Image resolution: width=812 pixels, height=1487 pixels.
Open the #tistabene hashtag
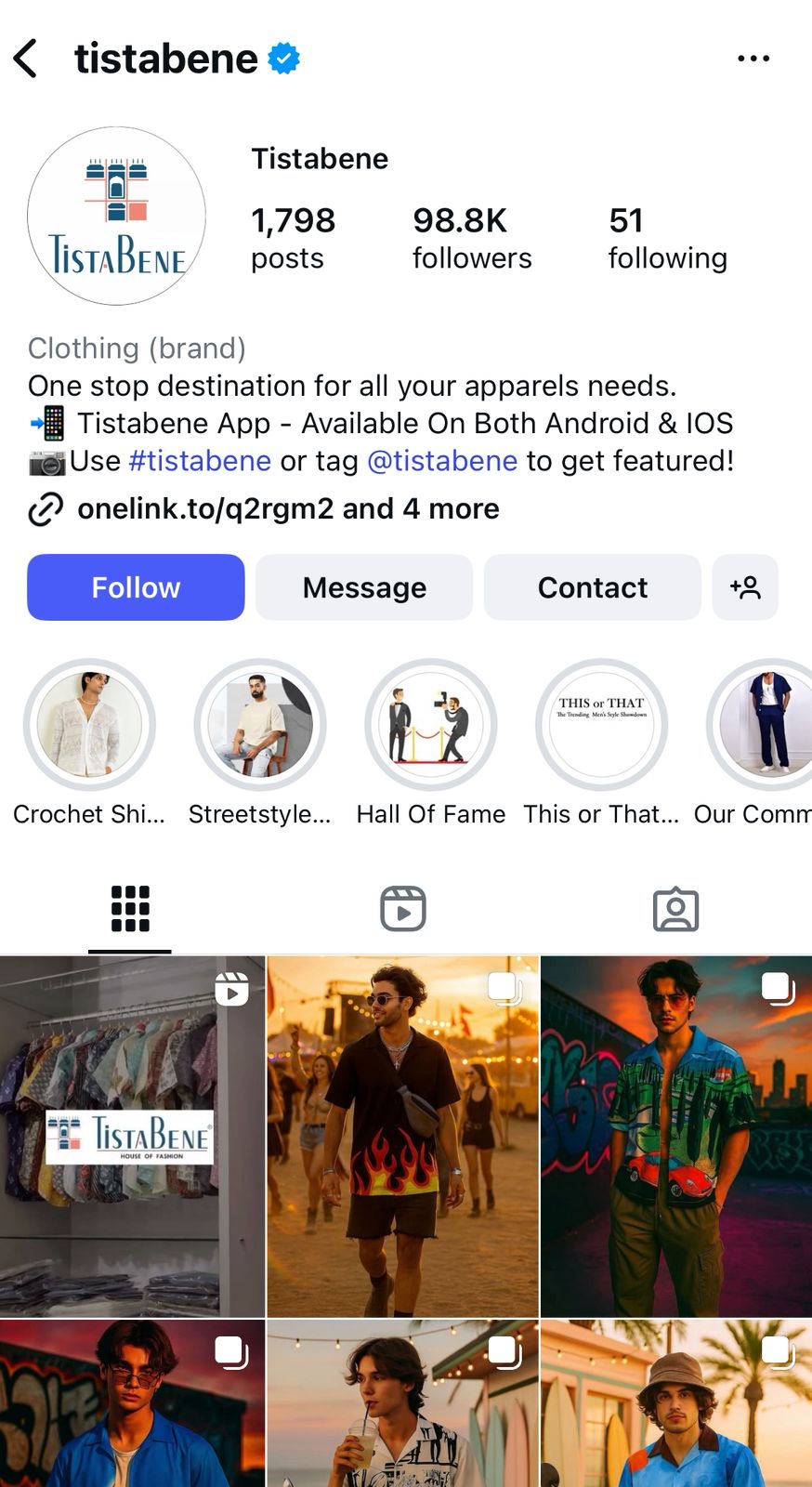(200, 461)
